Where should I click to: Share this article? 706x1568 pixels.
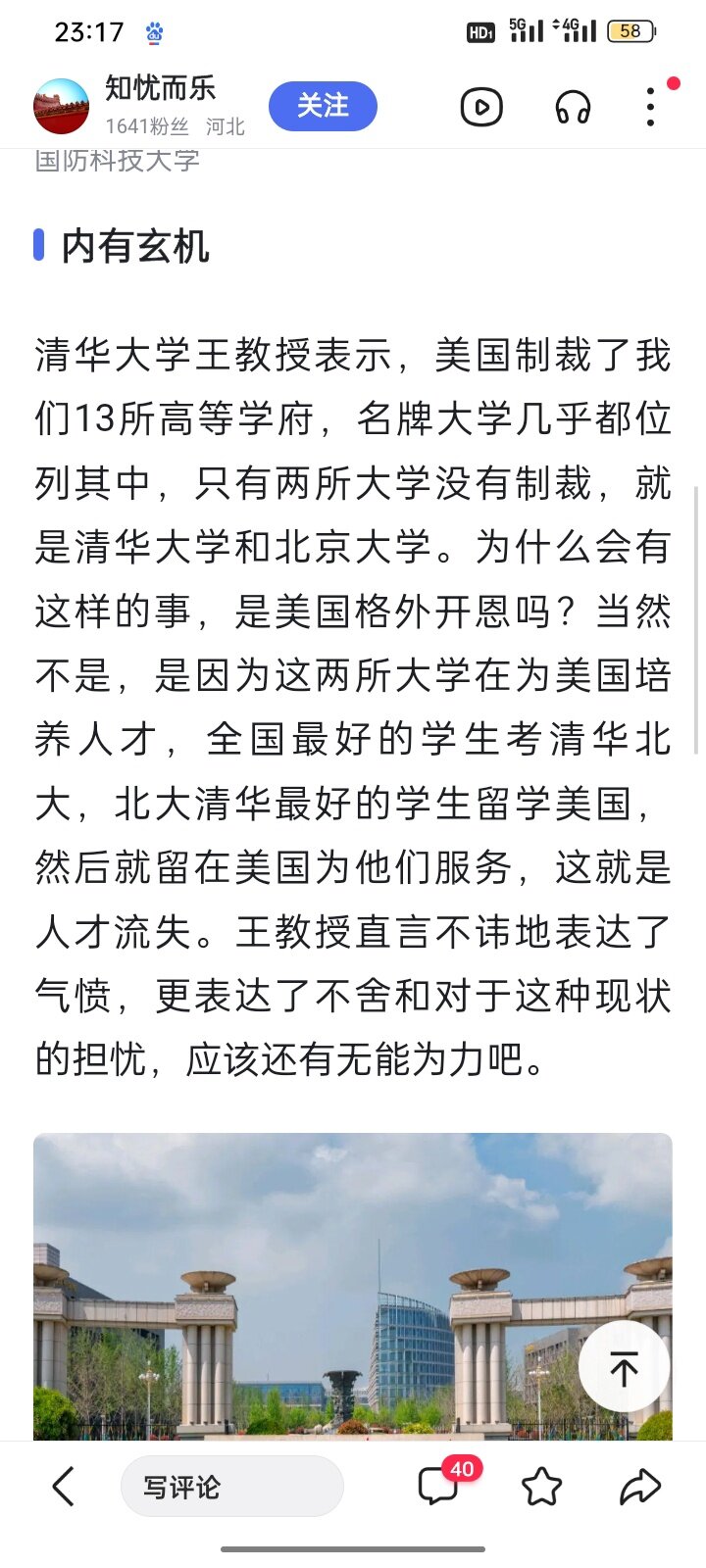pos(641,1487)
